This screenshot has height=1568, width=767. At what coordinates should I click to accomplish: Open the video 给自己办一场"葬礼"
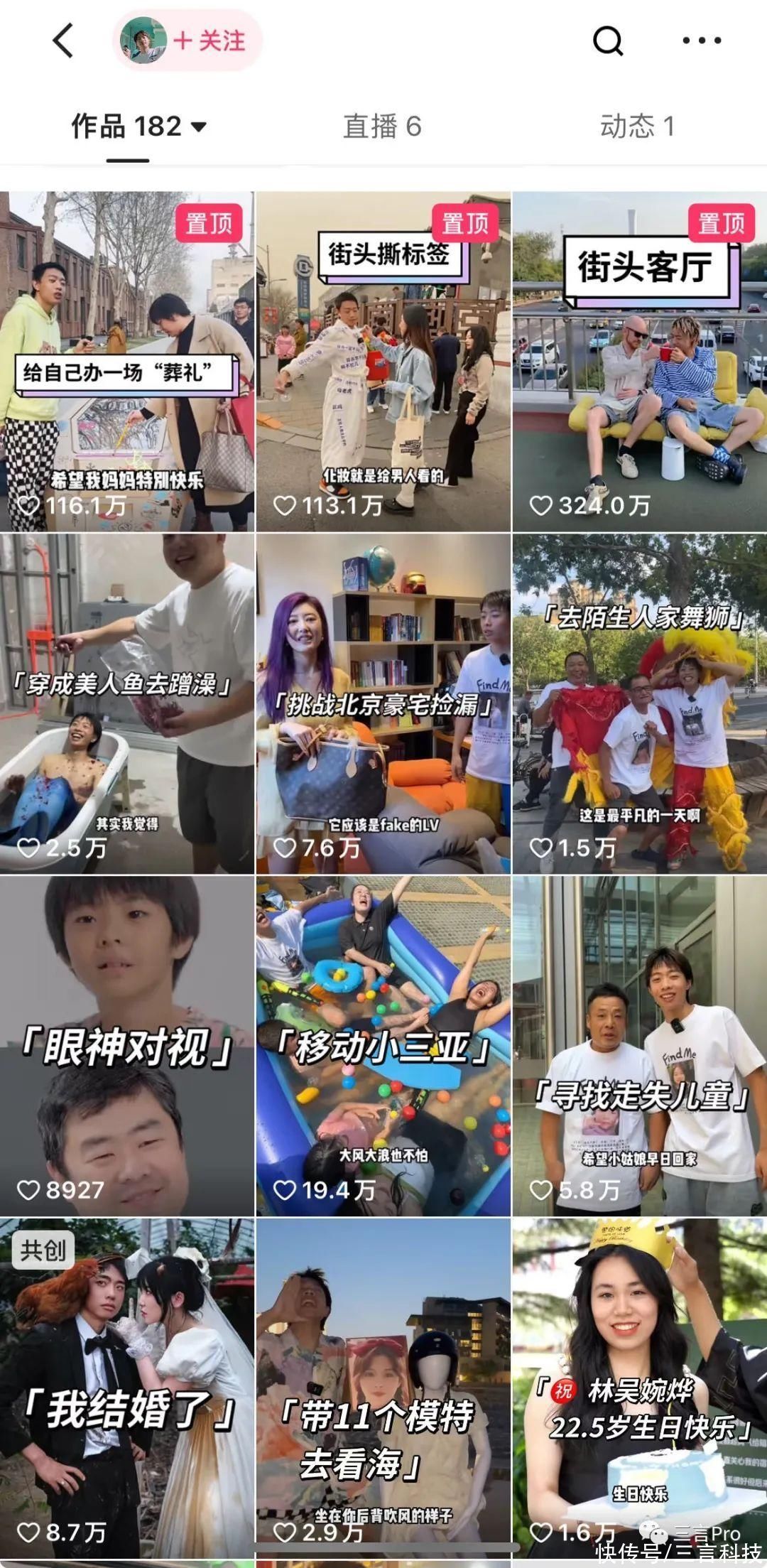[126, 361]
